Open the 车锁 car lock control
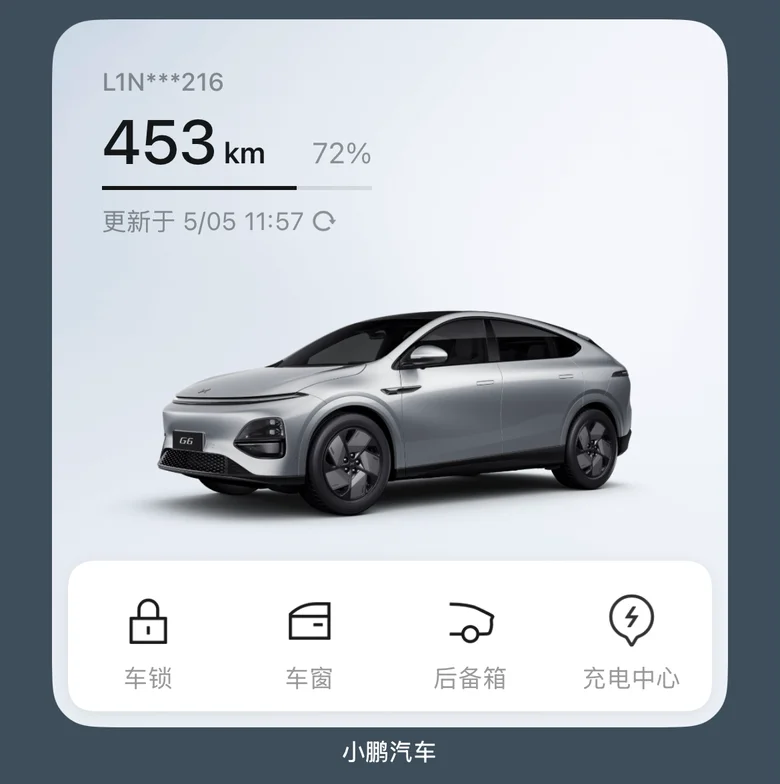Image resolution: width=780 pixels, height=784 pixels. click(x=148, y=643)
